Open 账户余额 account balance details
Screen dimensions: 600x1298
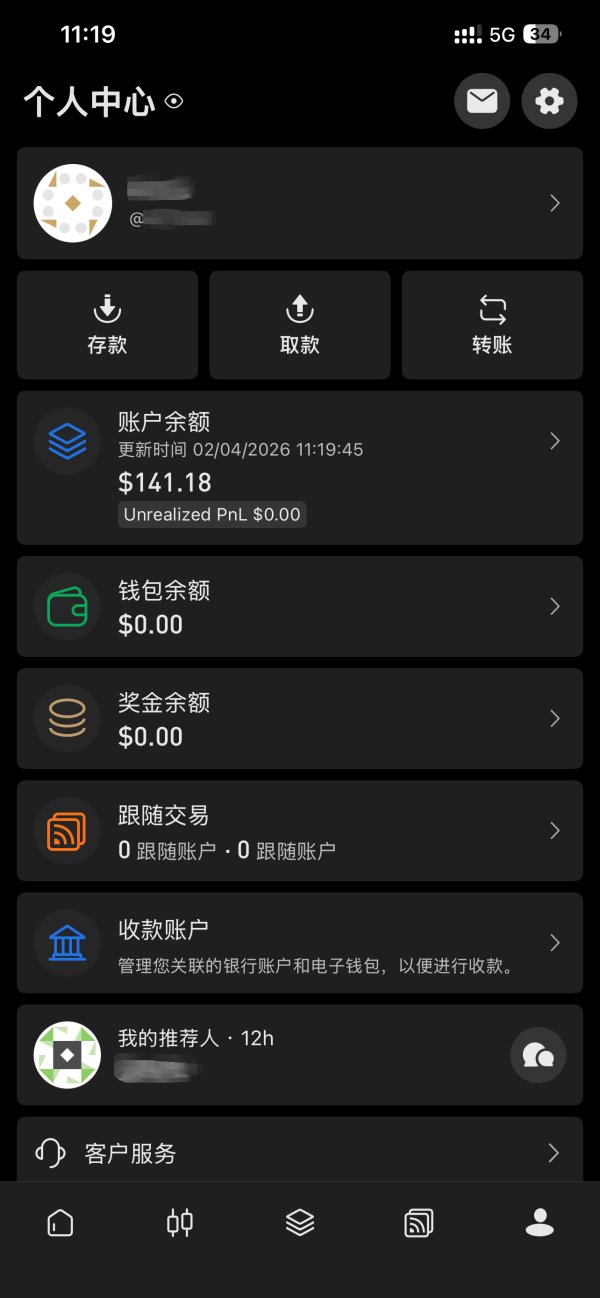coord(300,468)
